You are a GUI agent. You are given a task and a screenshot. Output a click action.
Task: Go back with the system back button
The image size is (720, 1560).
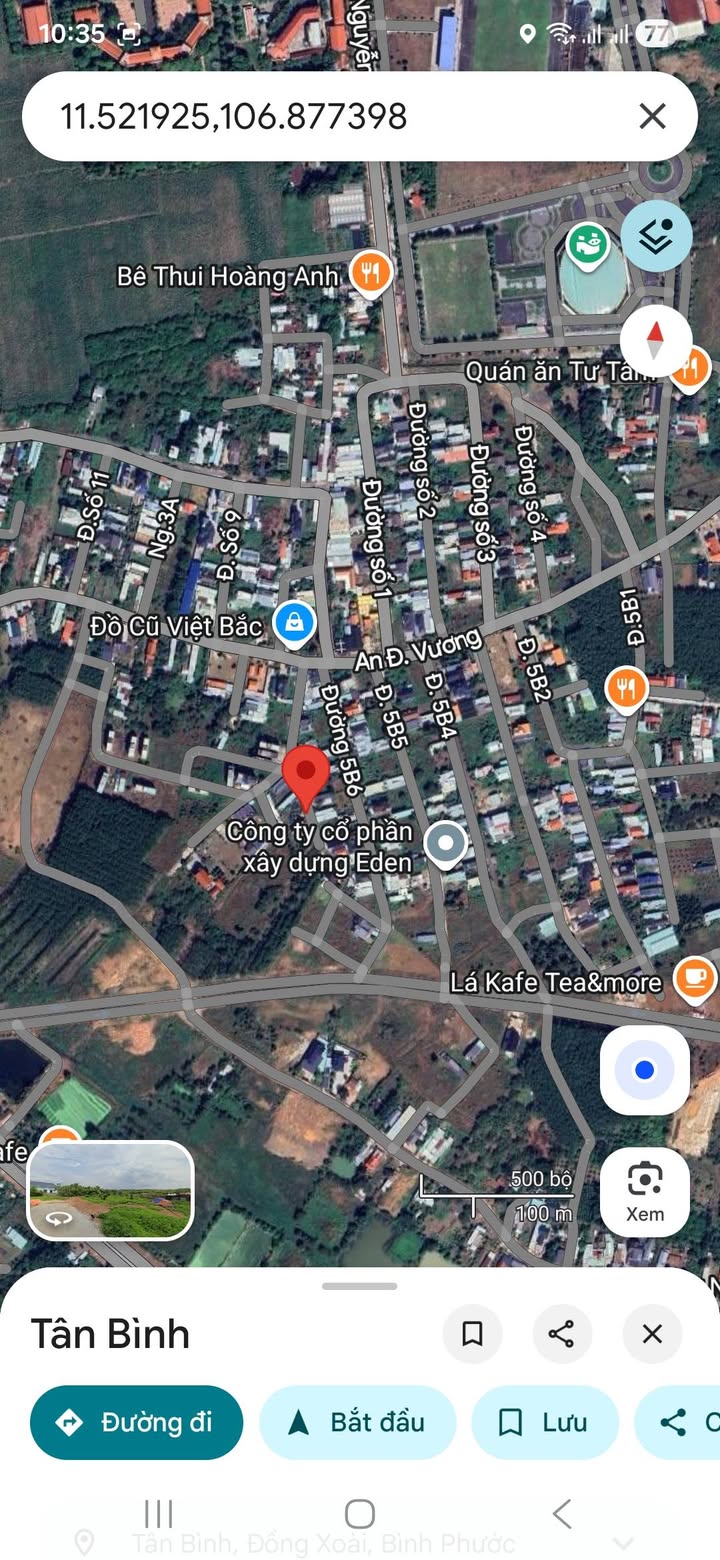coord(562,1513)
